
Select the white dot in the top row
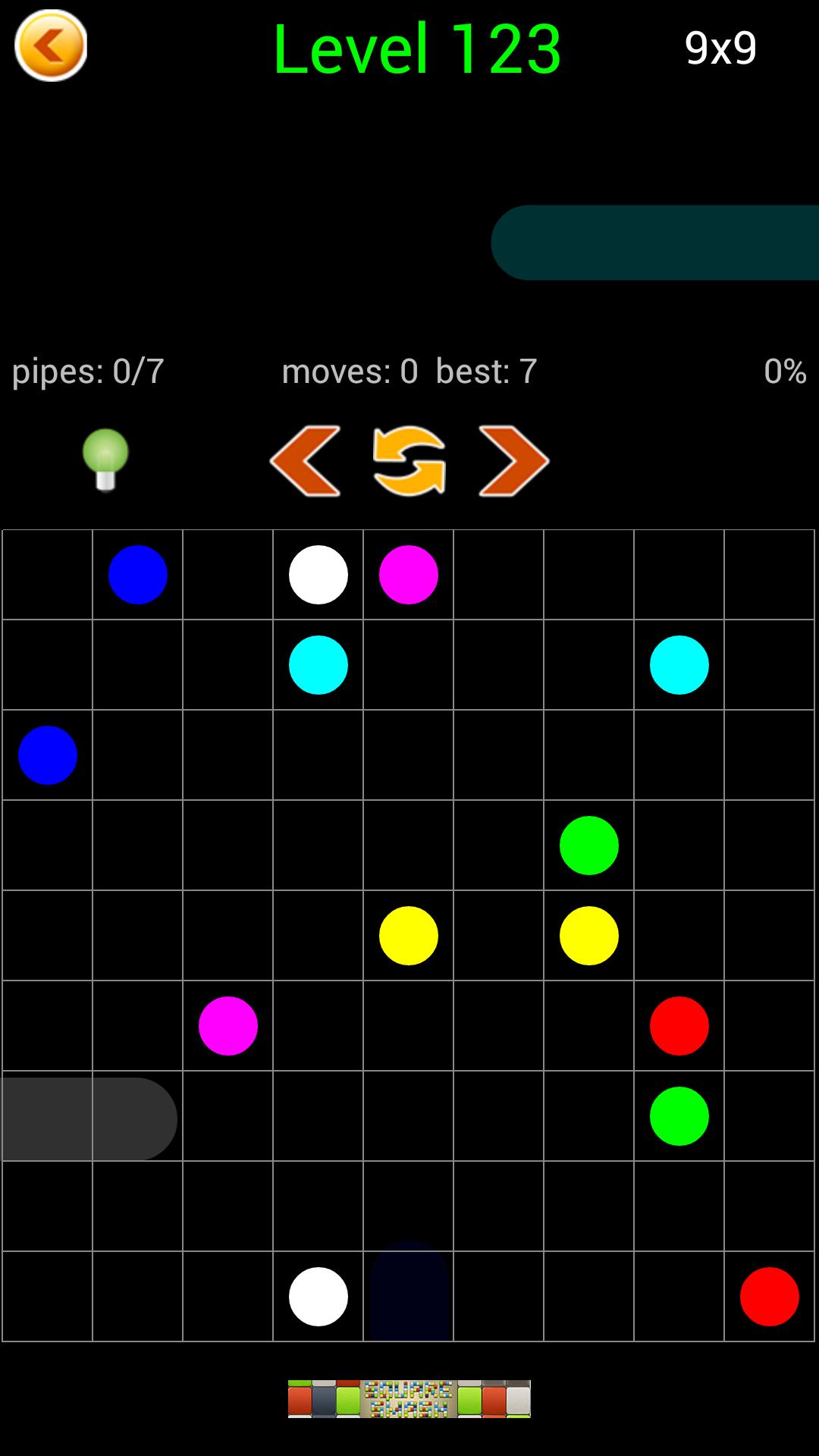(318, 575)
